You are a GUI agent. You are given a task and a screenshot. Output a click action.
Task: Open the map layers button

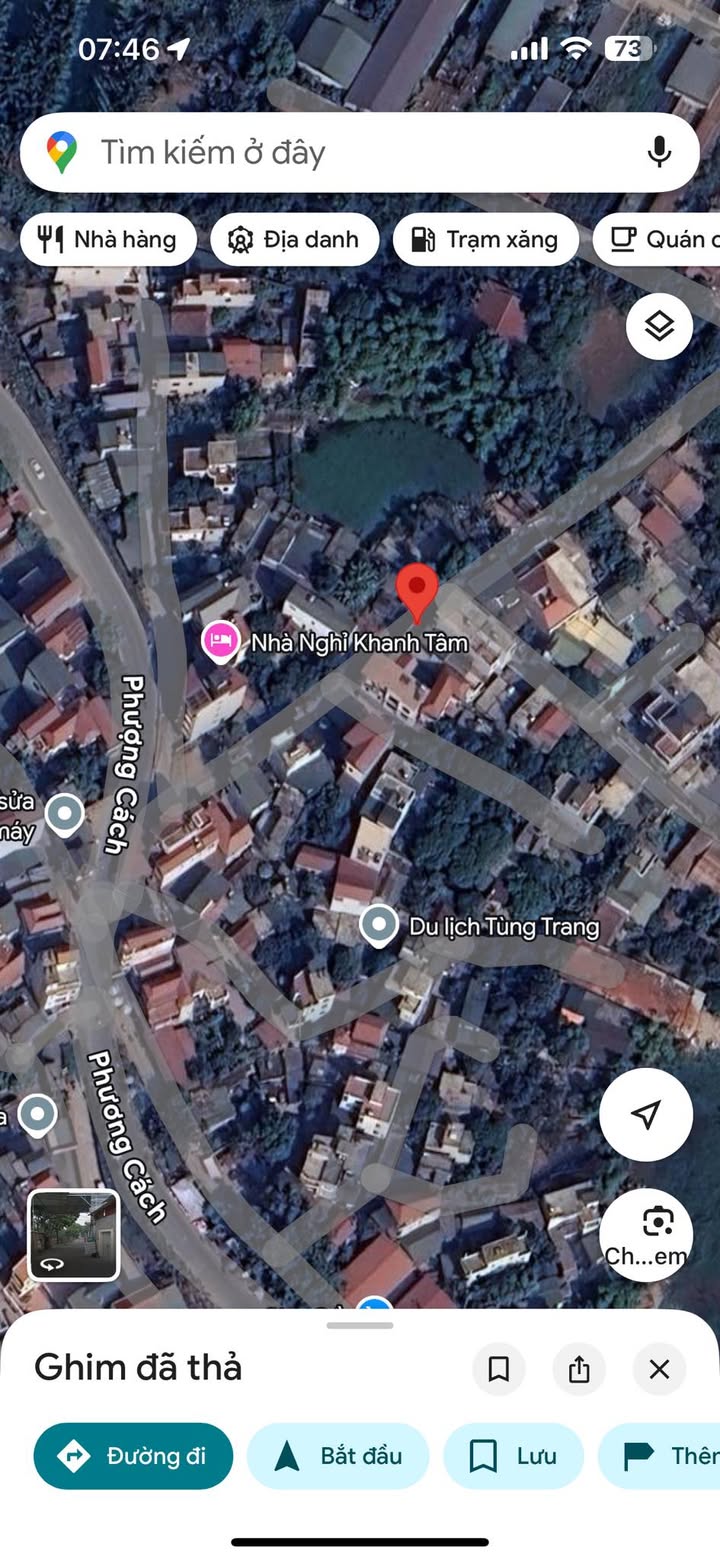[x=659, y=326]
